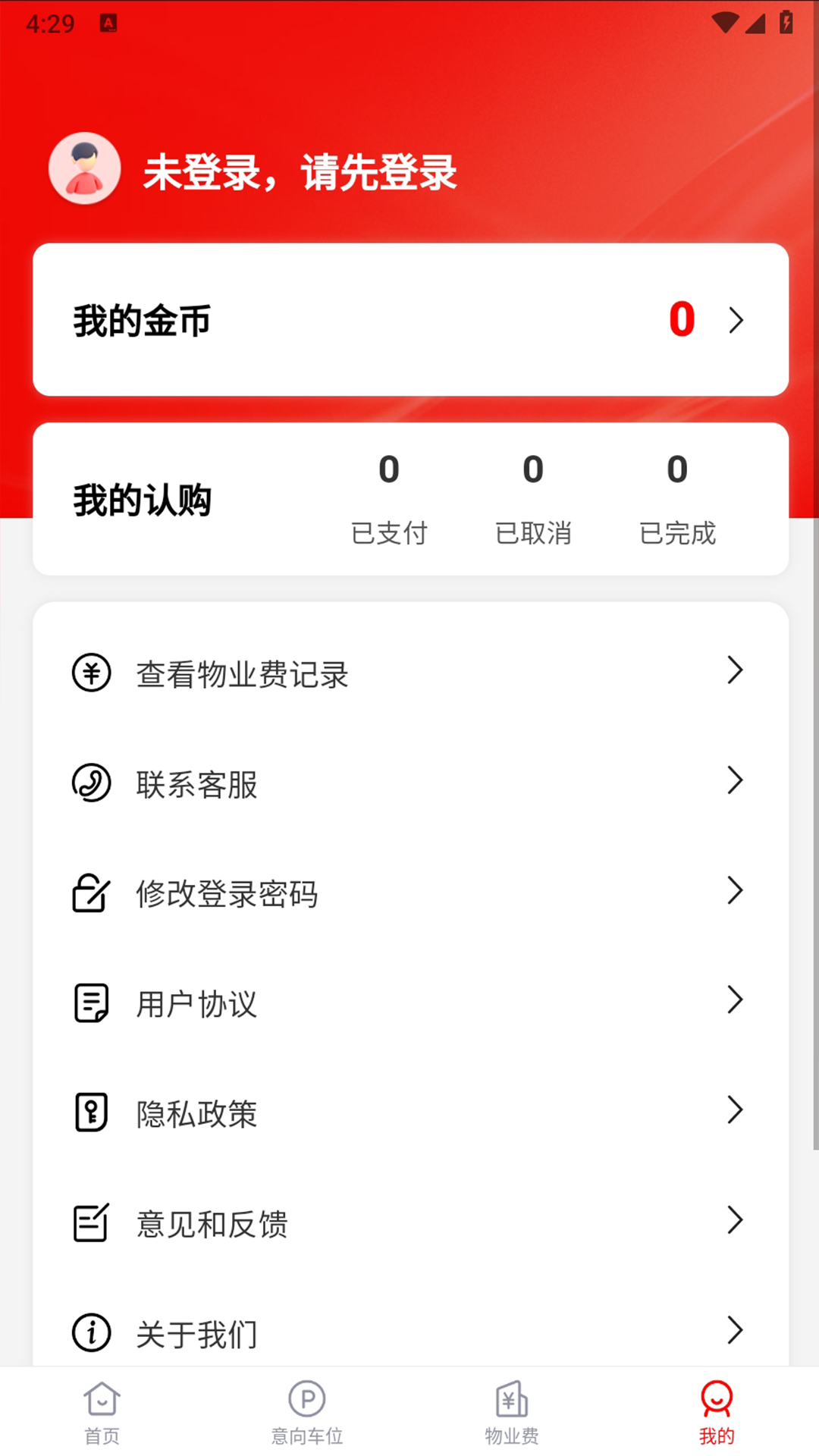Click the 物业费 building icon
Viewport: 819px width, 1456px height.
tap(512, 1398)
